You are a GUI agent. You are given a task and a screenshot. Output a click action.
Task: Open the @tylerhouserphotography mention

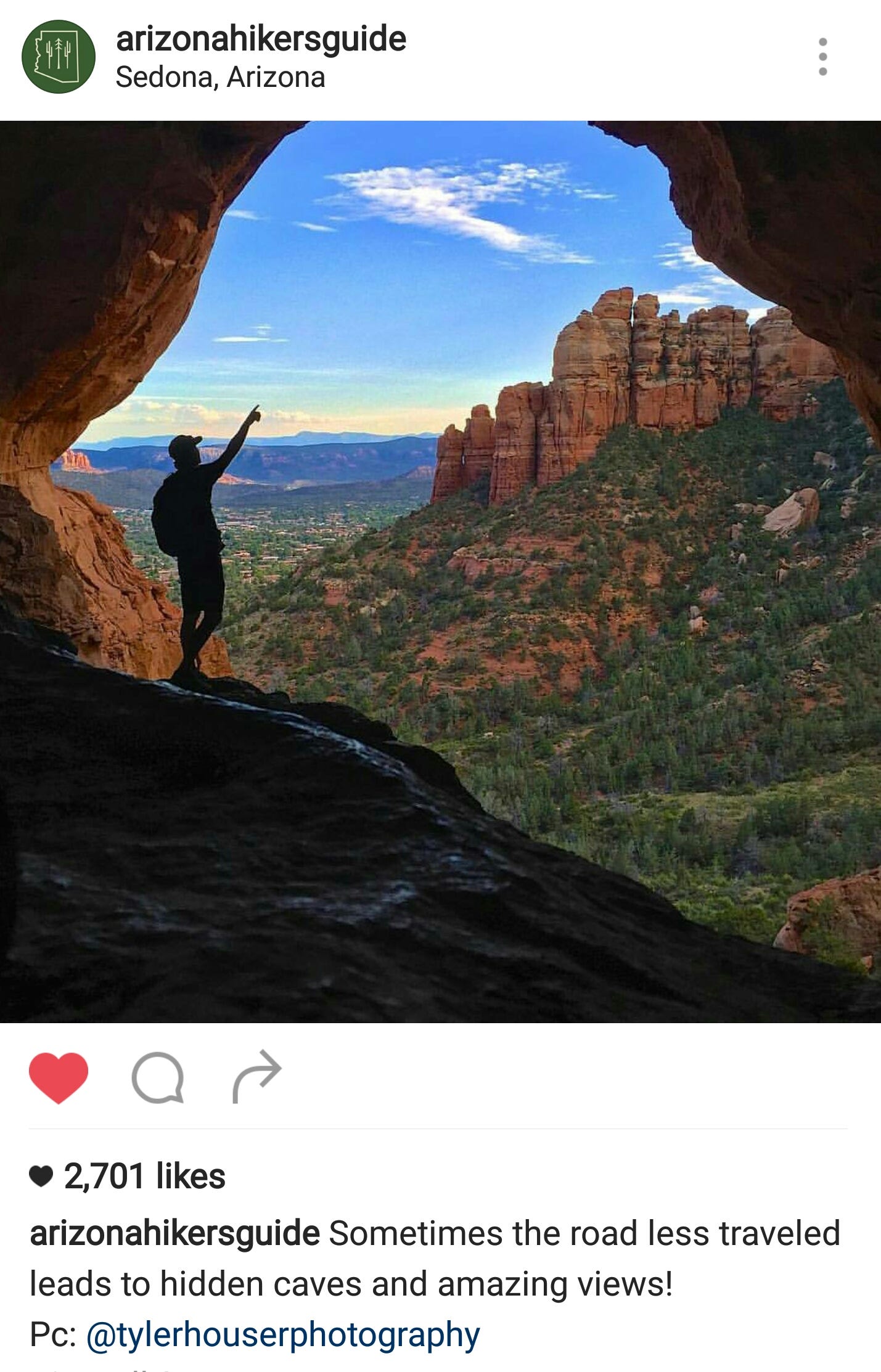point(283,1335)
